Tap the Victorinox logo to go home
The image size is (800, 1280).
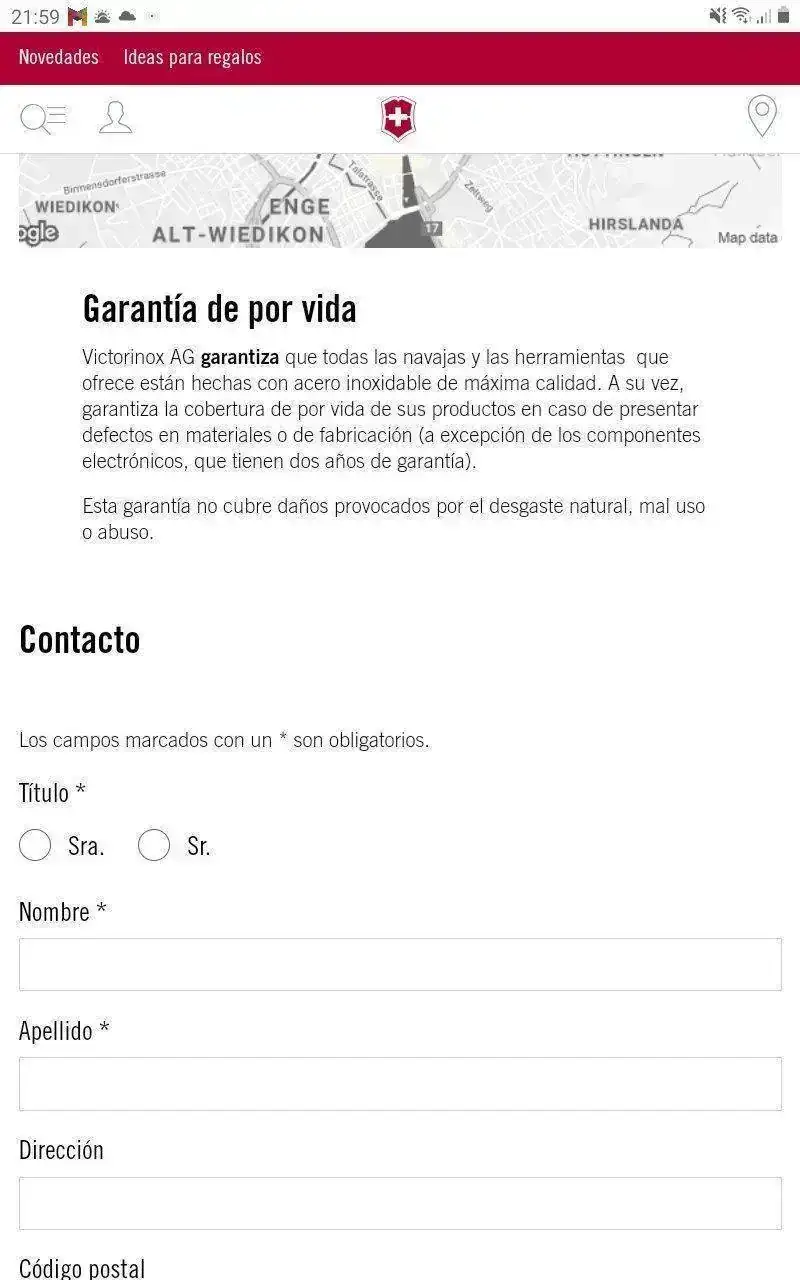398,118
